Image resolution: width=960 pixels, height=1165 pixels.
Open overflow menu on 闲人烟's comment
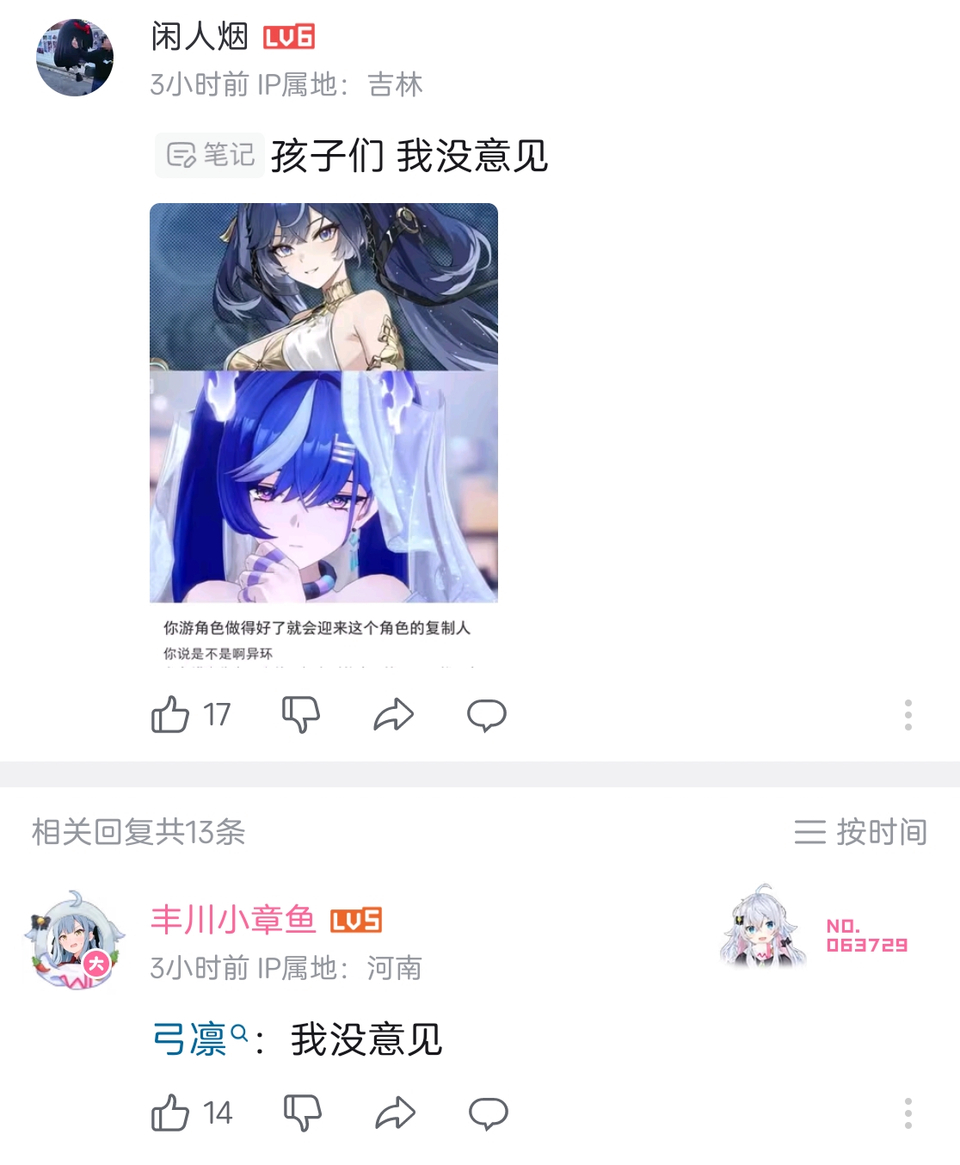click(x=908, y=715)
